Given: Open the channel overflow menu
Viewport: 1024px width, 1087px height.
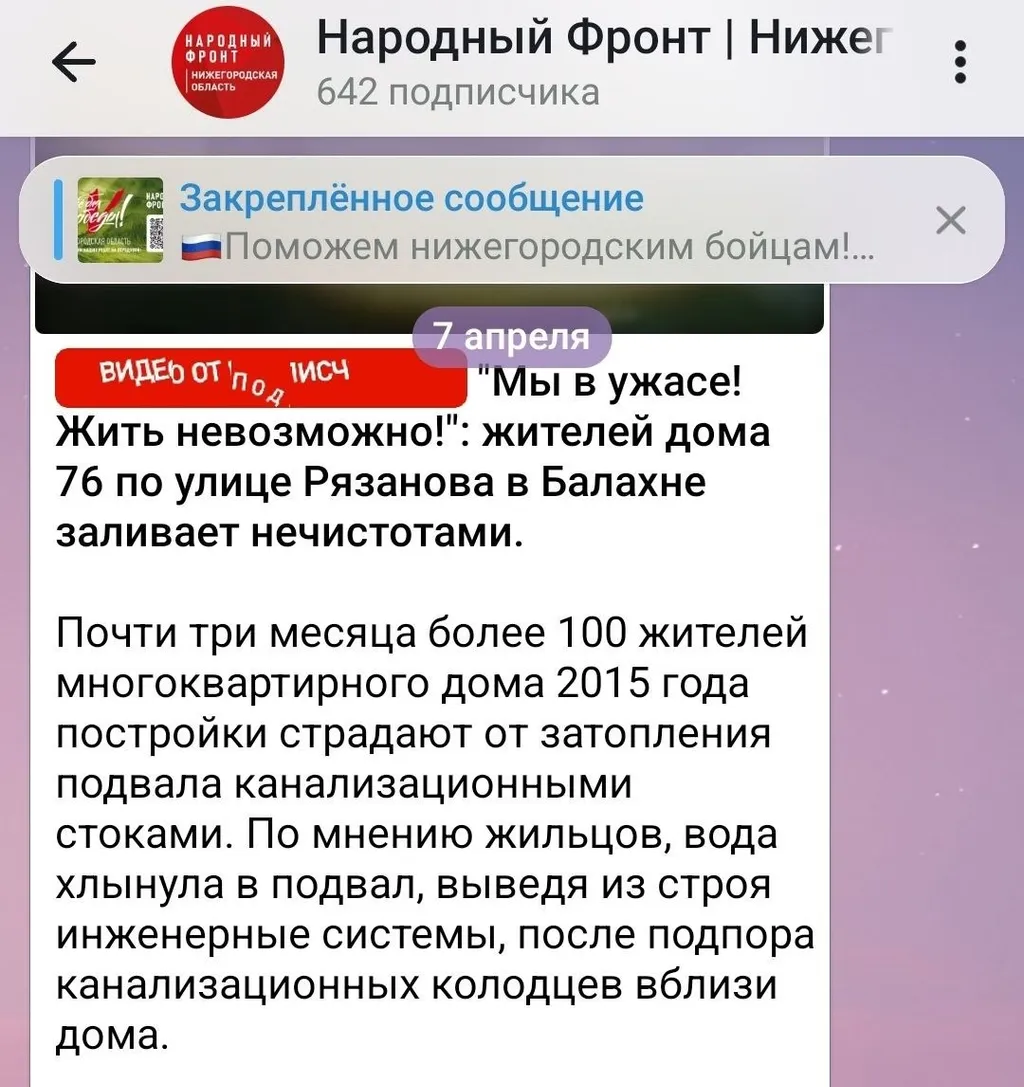Looking at the screenshot, I should (960, 64).
